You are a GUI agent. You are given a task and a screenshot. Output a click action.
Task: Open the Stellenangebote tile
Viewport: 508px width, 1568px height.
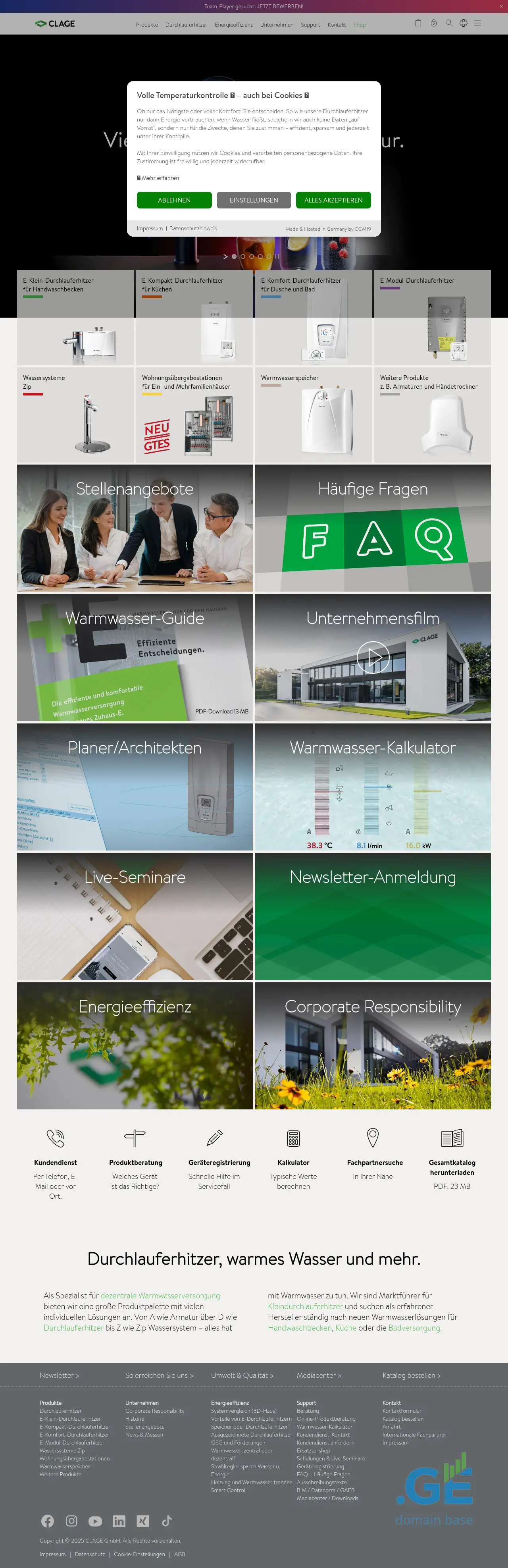(x=135, y=528)
